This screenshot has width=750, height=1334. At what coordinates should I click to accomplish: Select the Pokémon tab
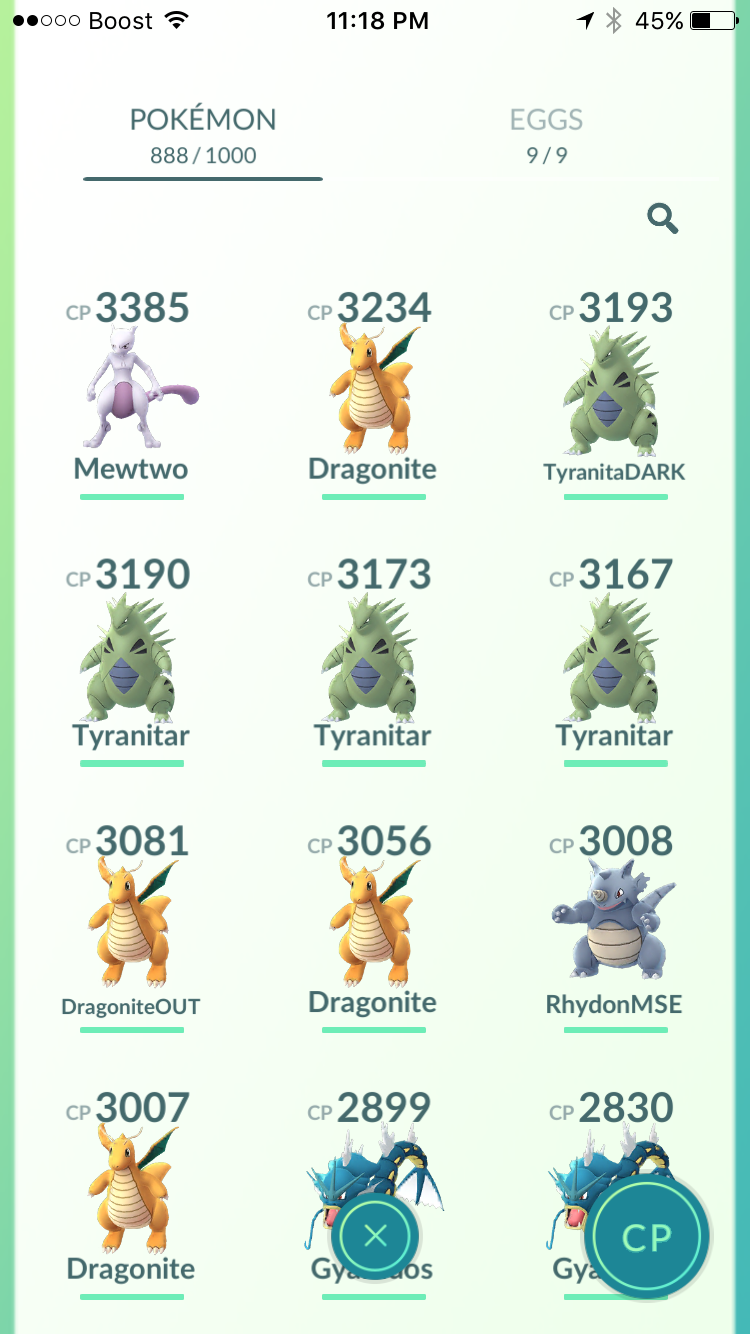click(203, 135)
